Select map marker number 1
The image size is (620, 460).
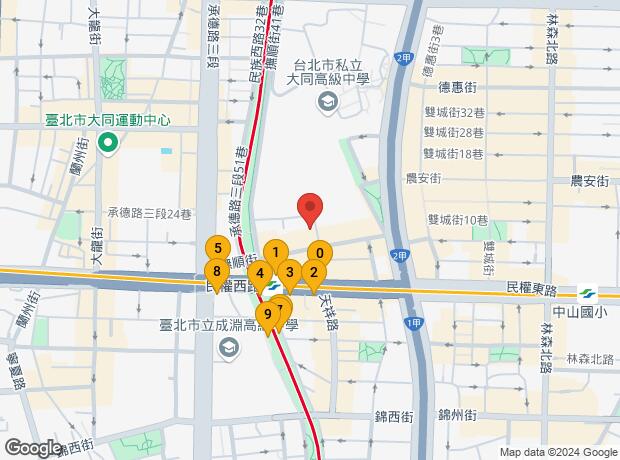click(x=276, y=253)
